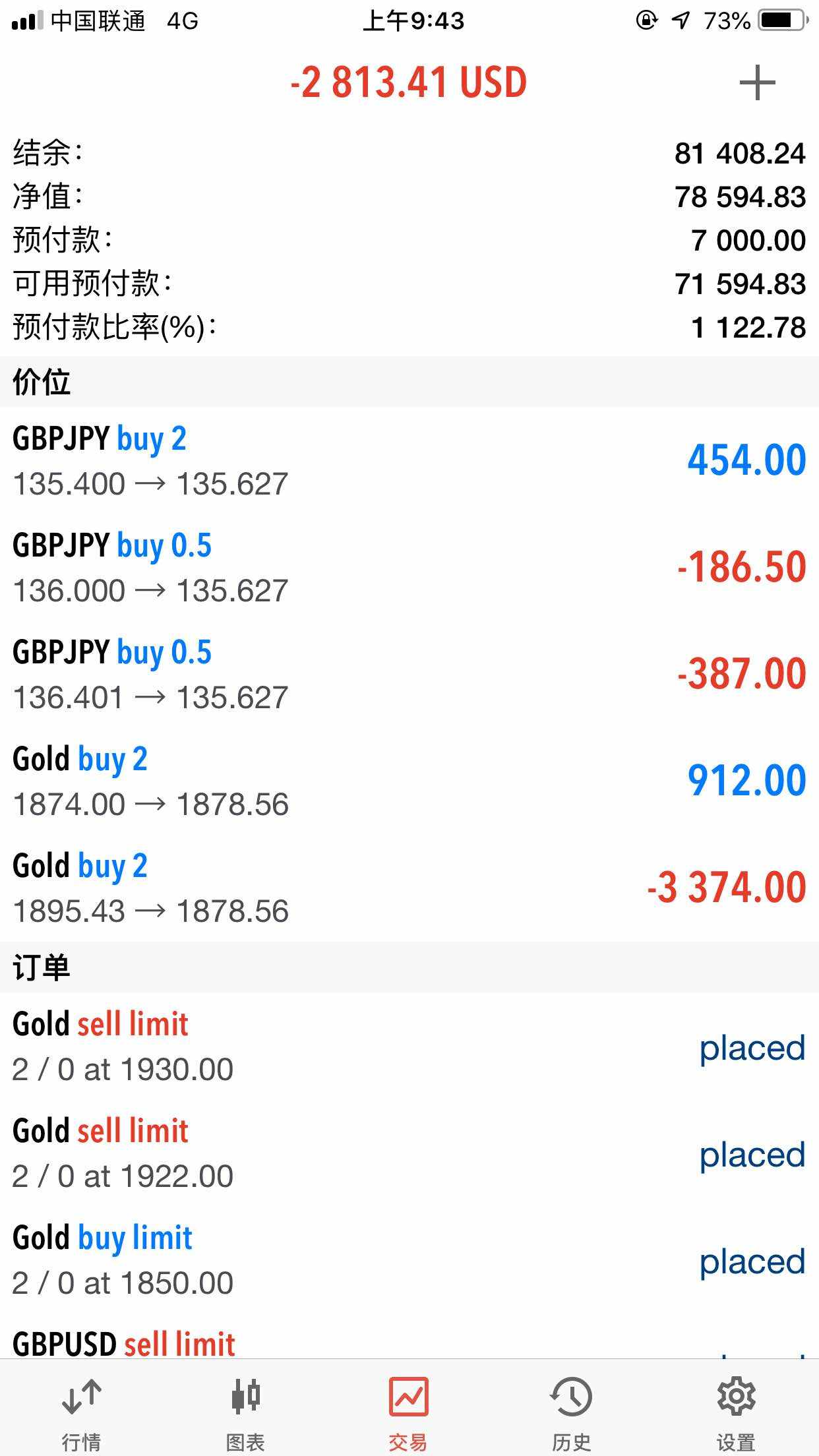This screenshot has width=819, height=1456.
Task: Open Gold sell limit order at 1930.00
Action: (409, 1046)
